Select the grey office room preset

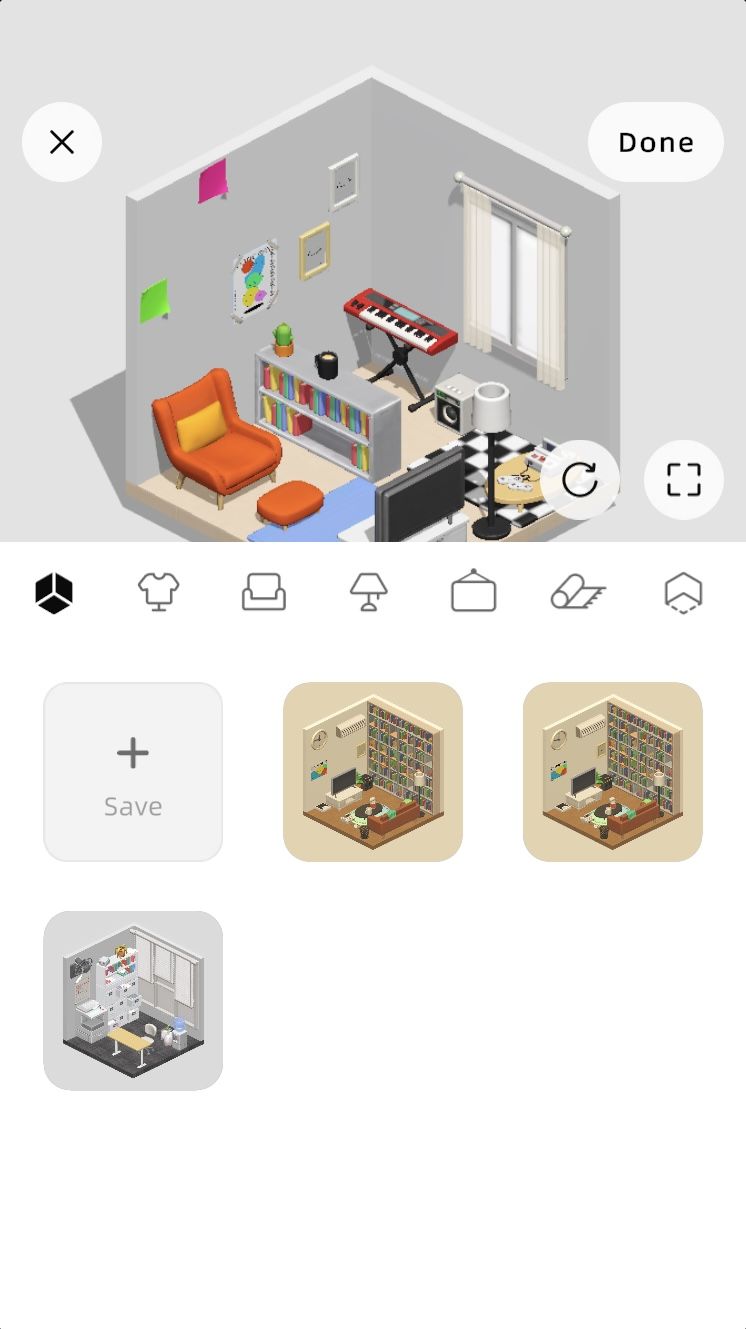coord(133,1000)
